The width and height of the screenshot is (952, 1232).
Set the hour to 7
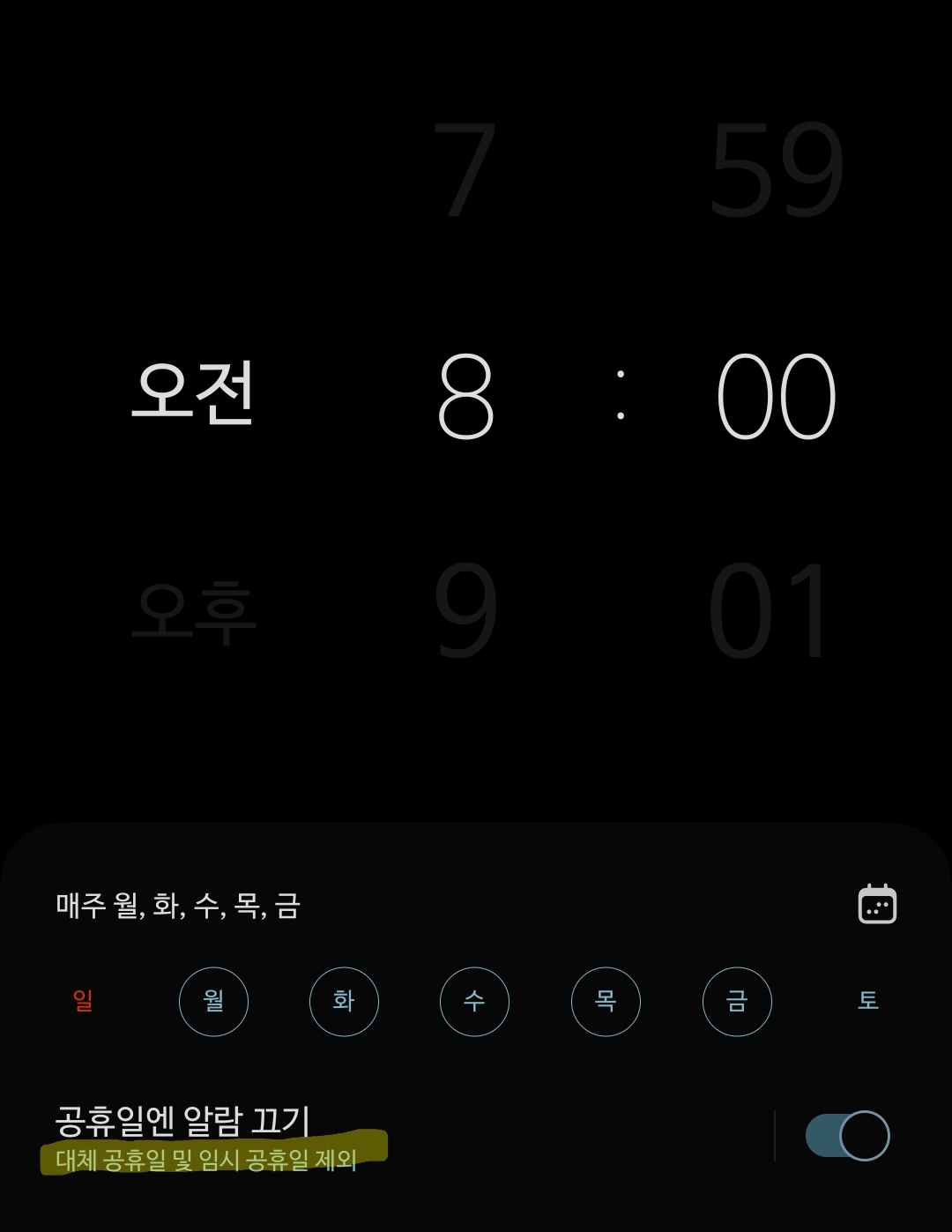(465, 169)
